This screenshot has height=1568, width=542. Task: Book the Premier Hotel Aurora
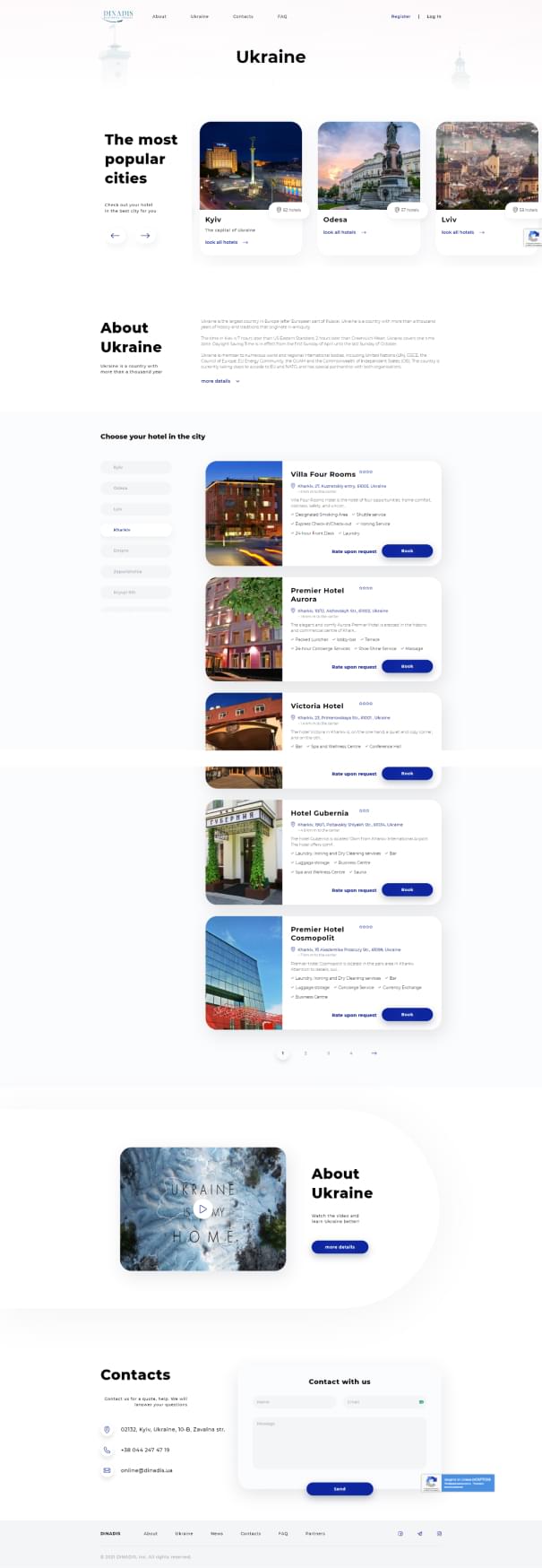(407, 666)
